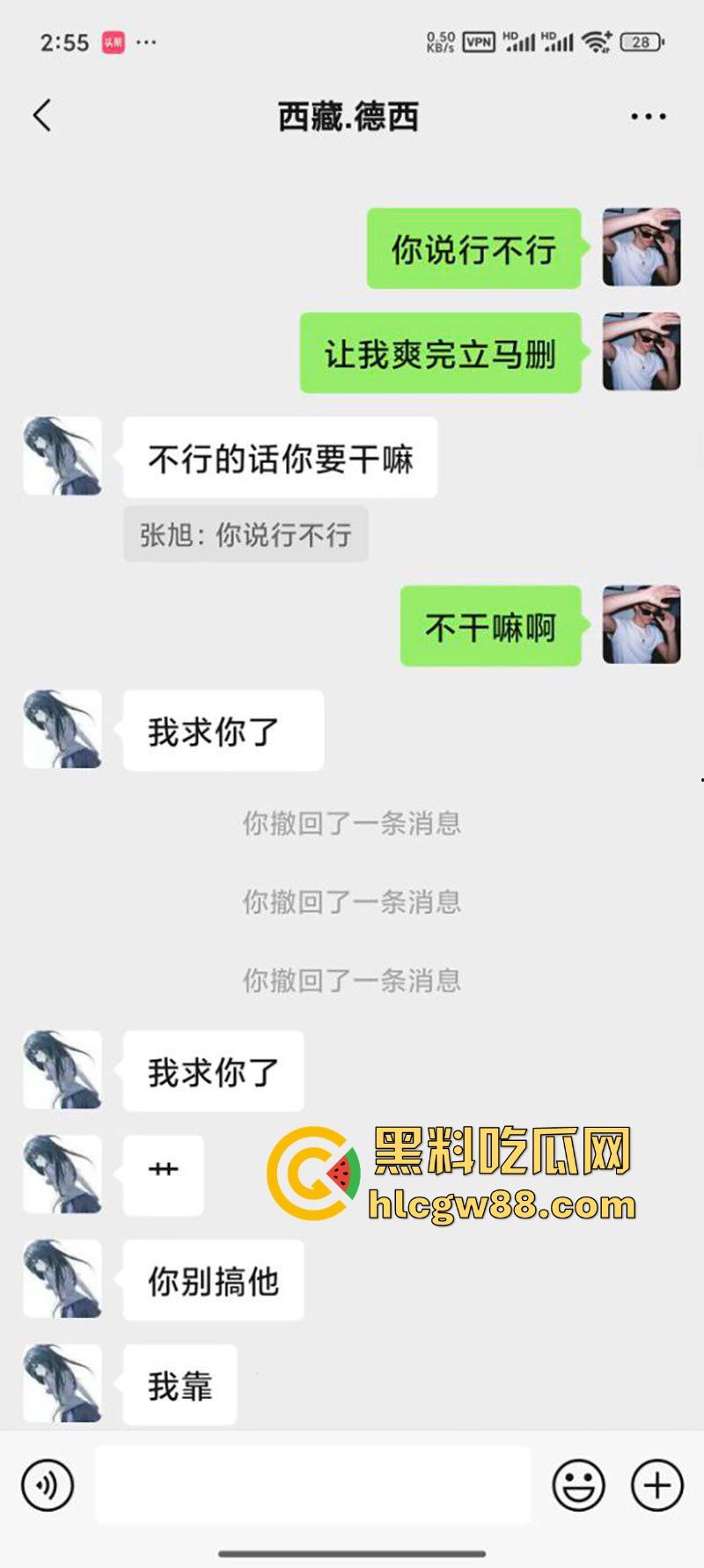This screenshot has height=1568, width=704.
Task: Tap the voice message icon at bottom left
Action: point(48,1484)
